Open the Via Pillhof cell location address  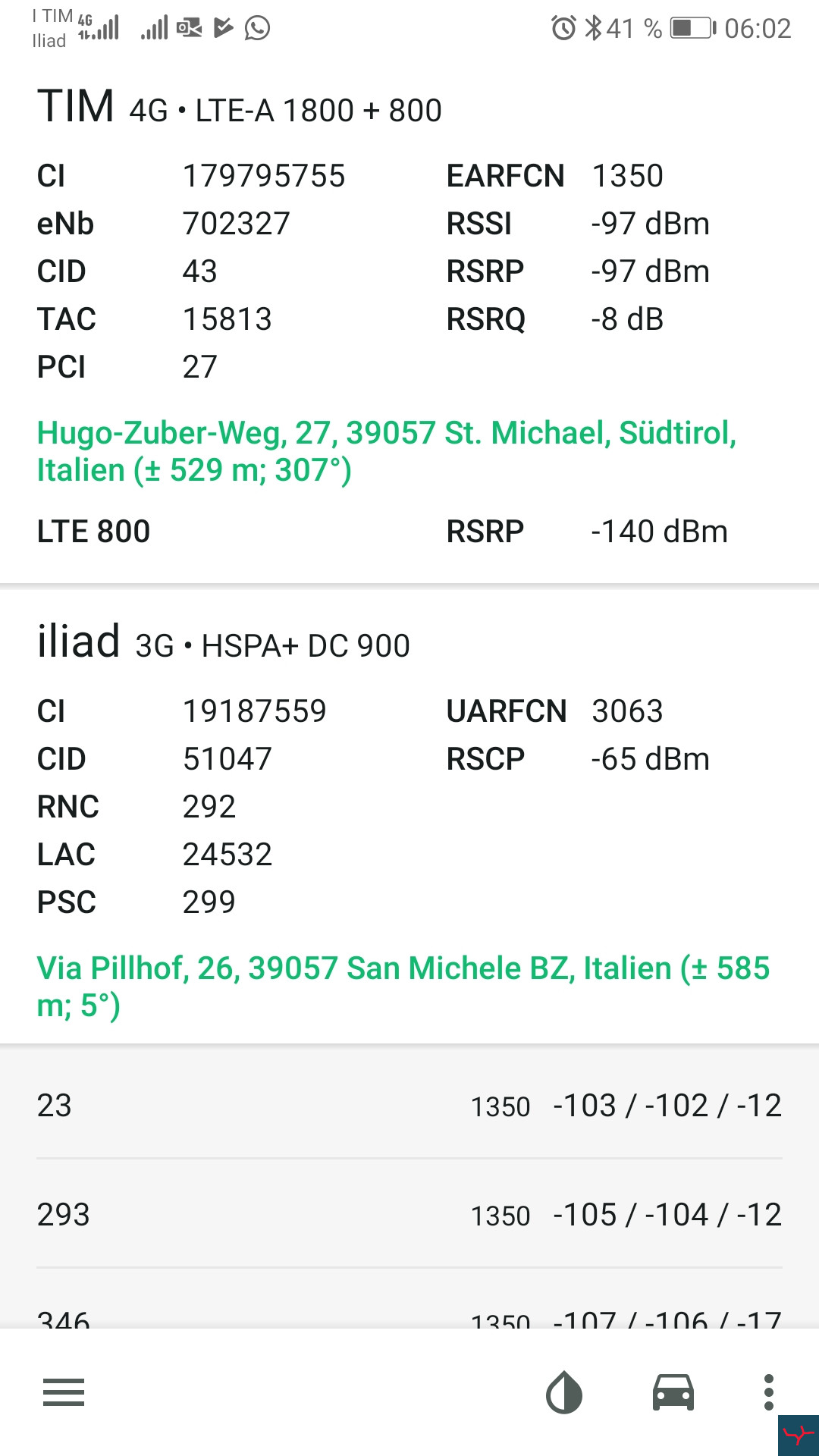coord(403,987)
